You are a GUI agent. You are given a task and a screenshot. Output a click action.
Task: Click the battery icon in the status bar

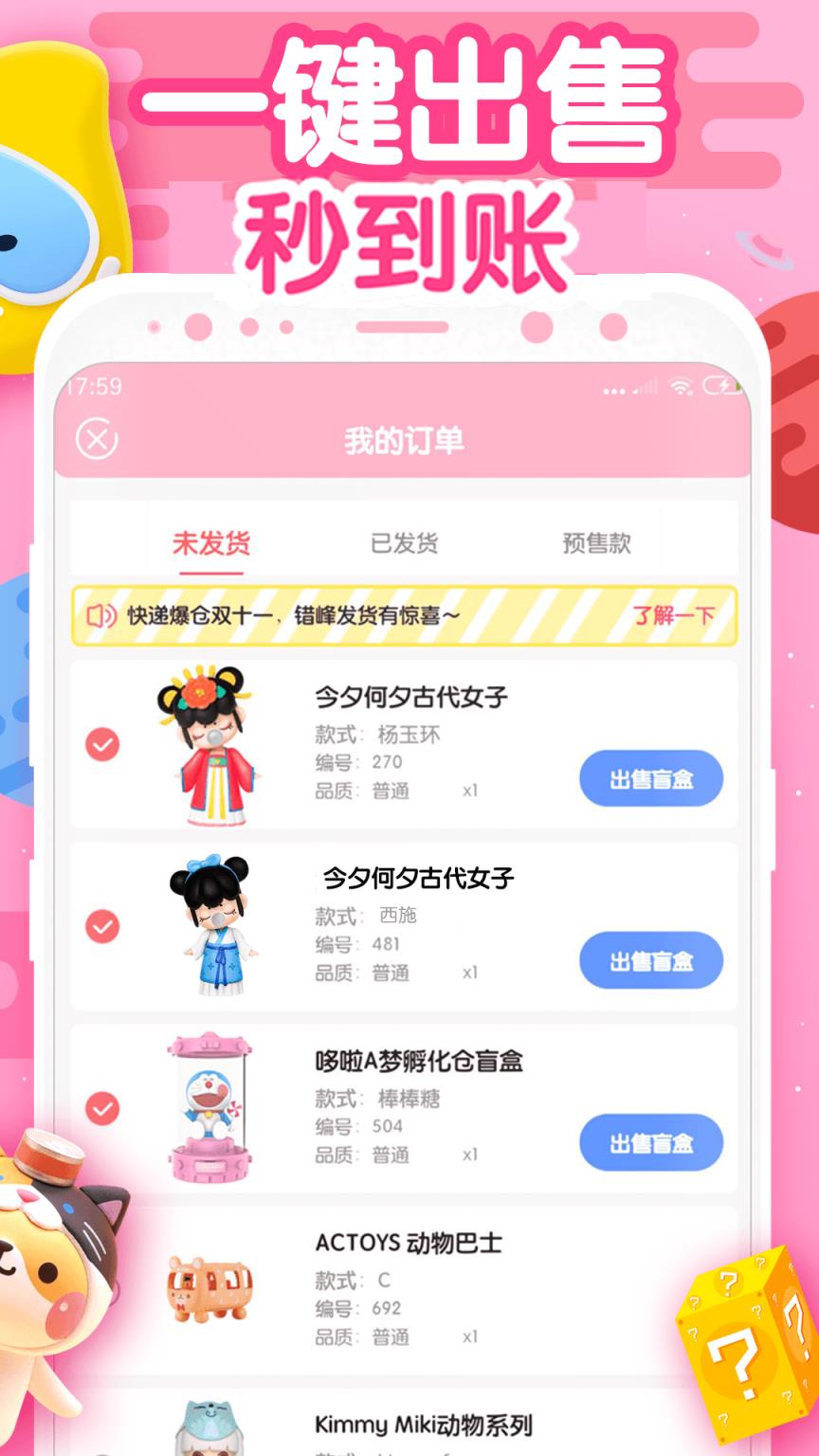tap(719, 387)
